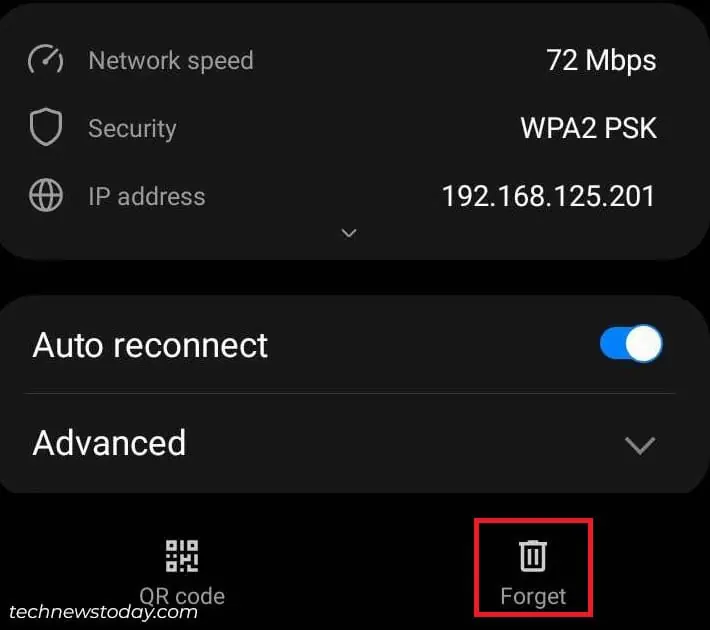This screenshot has height=630, width=710.
Task: Expand more network details with the small chevron
Action: pyautogui.click(x=349, y=233)
